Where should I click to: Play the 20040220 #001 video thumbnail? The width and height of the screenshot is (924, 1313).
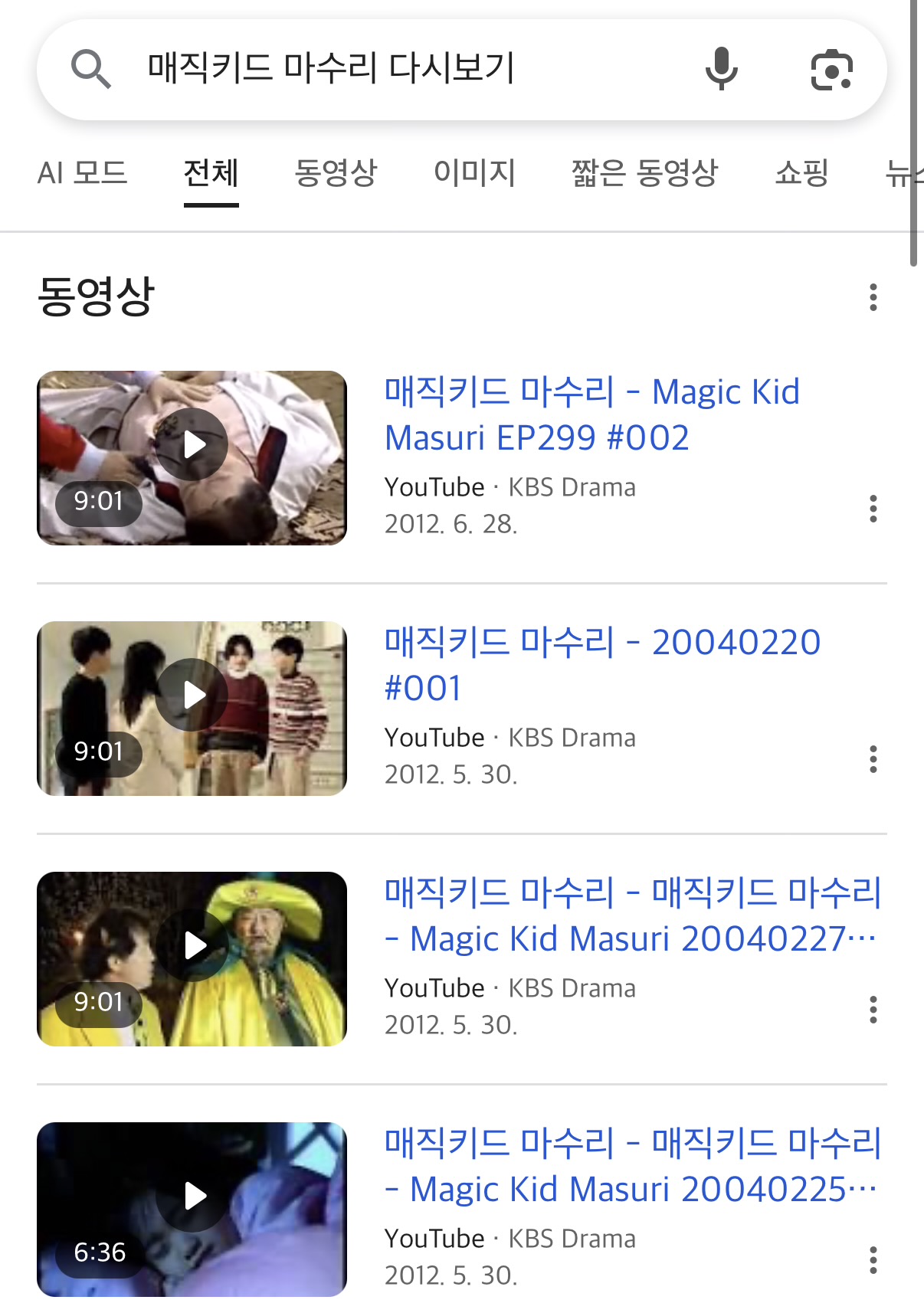pyautogui.click(x=192, y=709)
